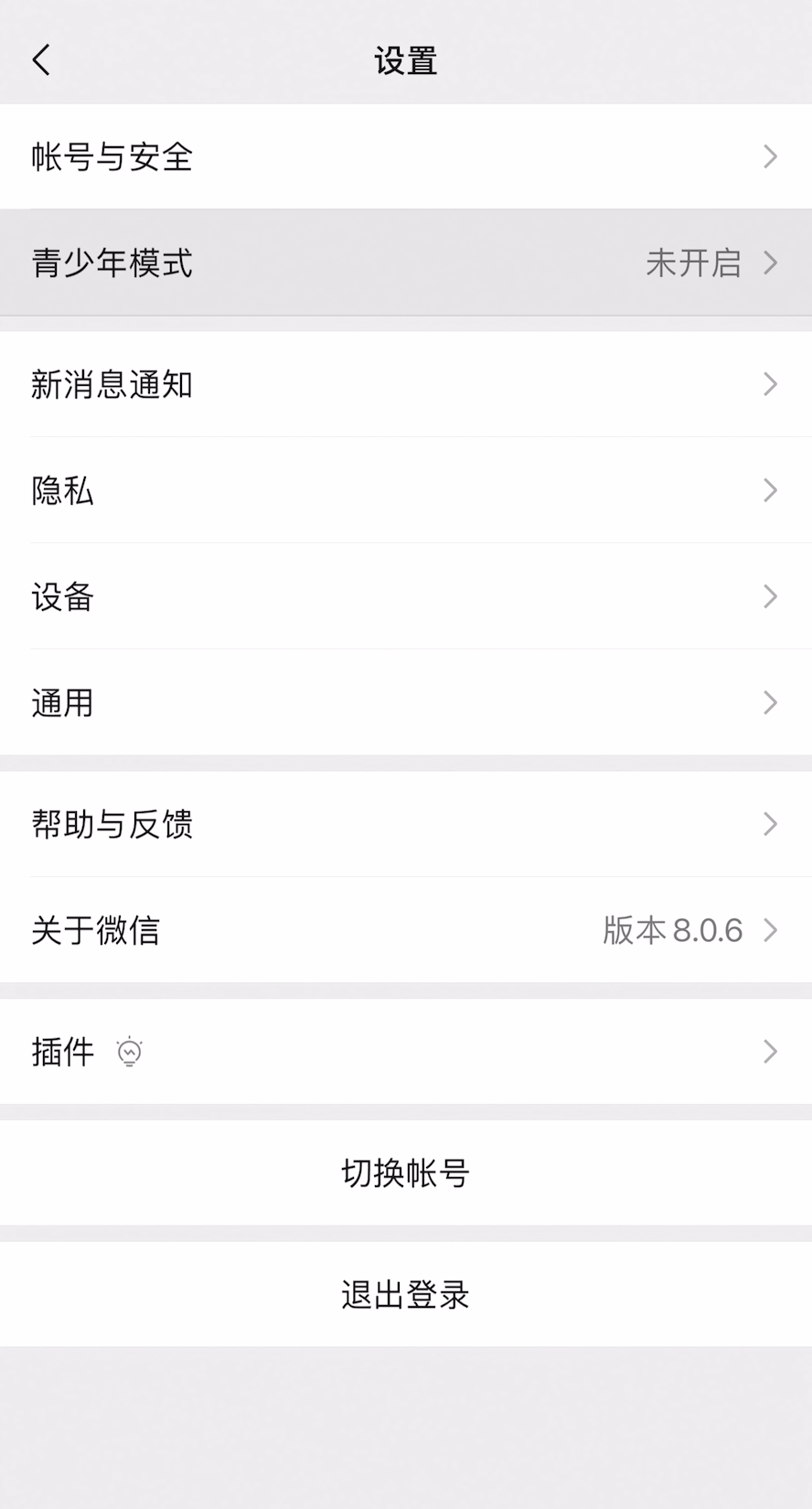Tap the back arrow to exit Settings

[40, 59]
